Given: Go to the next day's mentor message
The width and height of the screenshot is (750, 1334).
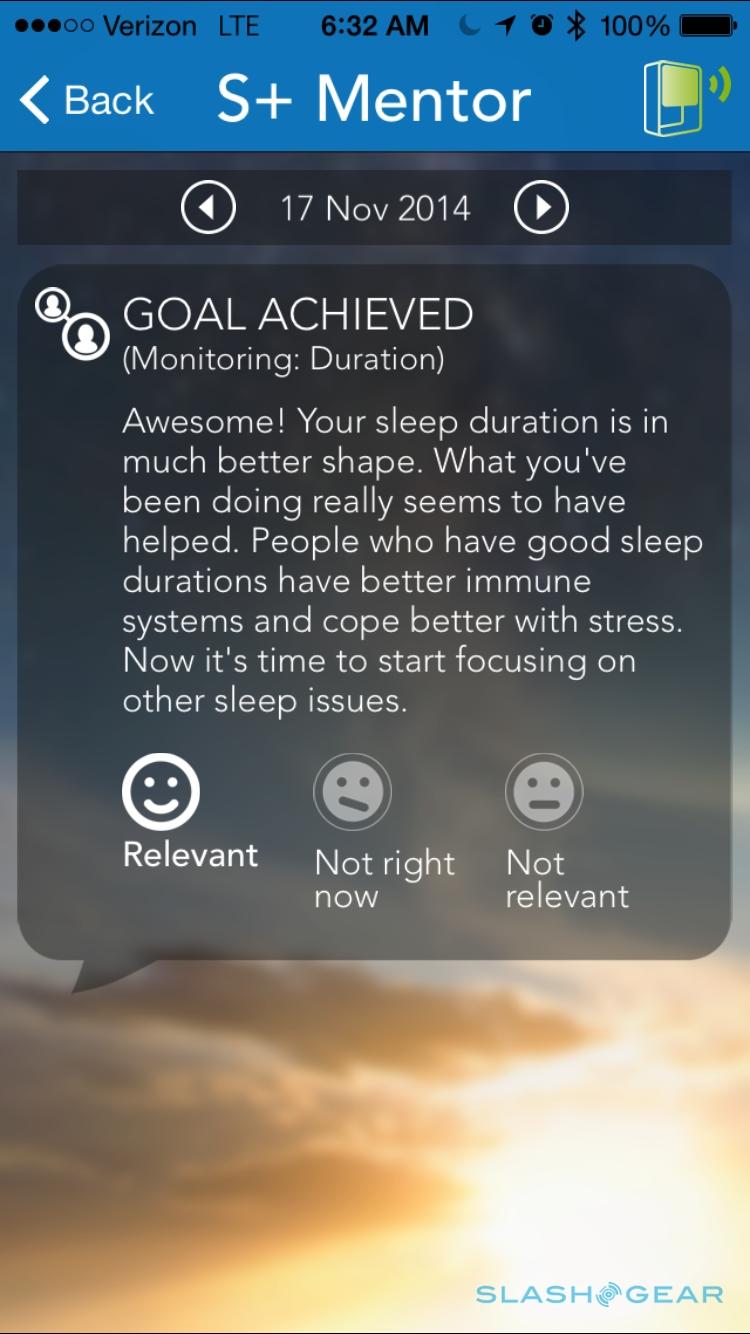Looking at the screenshot, I should click(x=541, y=208).
